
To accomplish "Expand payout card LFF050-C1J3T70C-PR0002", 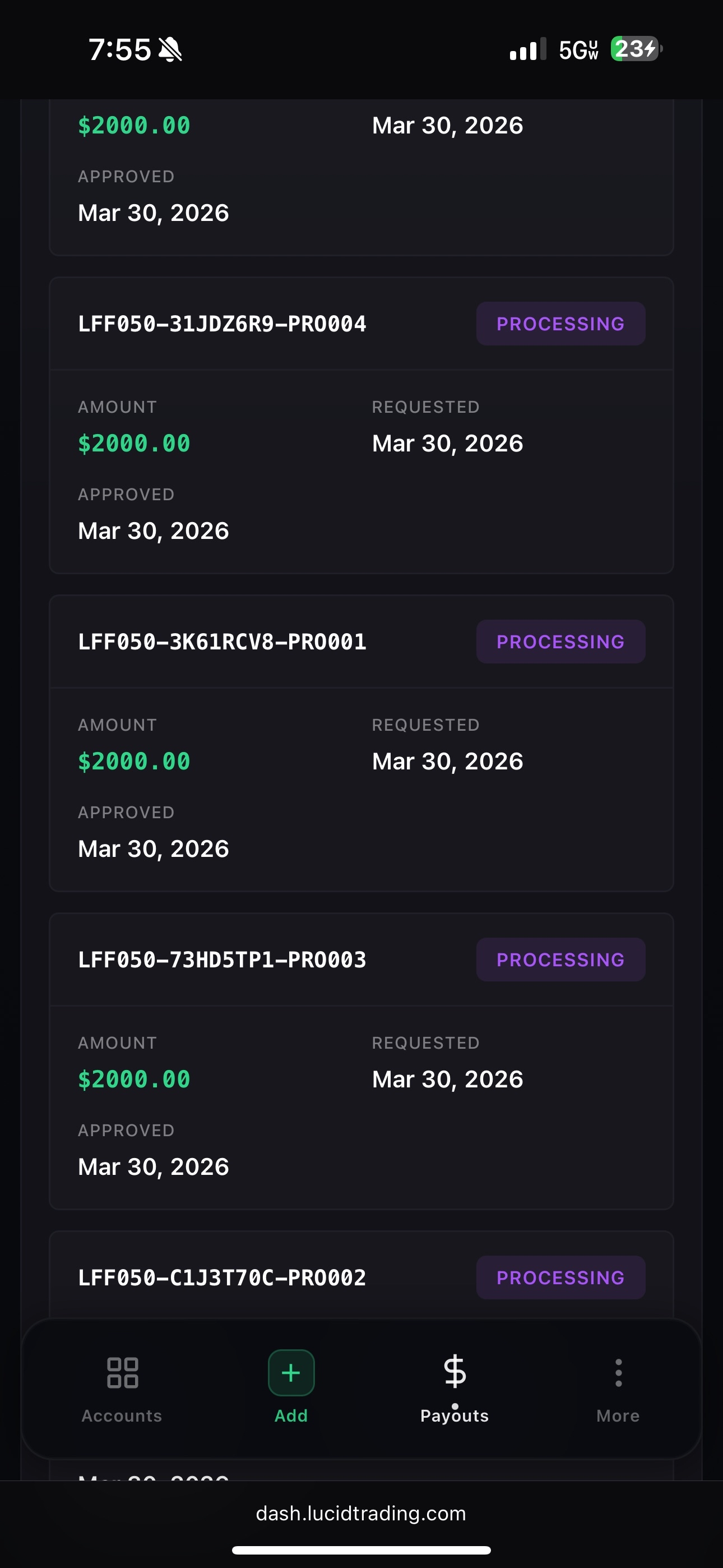I will [222, 1278].
